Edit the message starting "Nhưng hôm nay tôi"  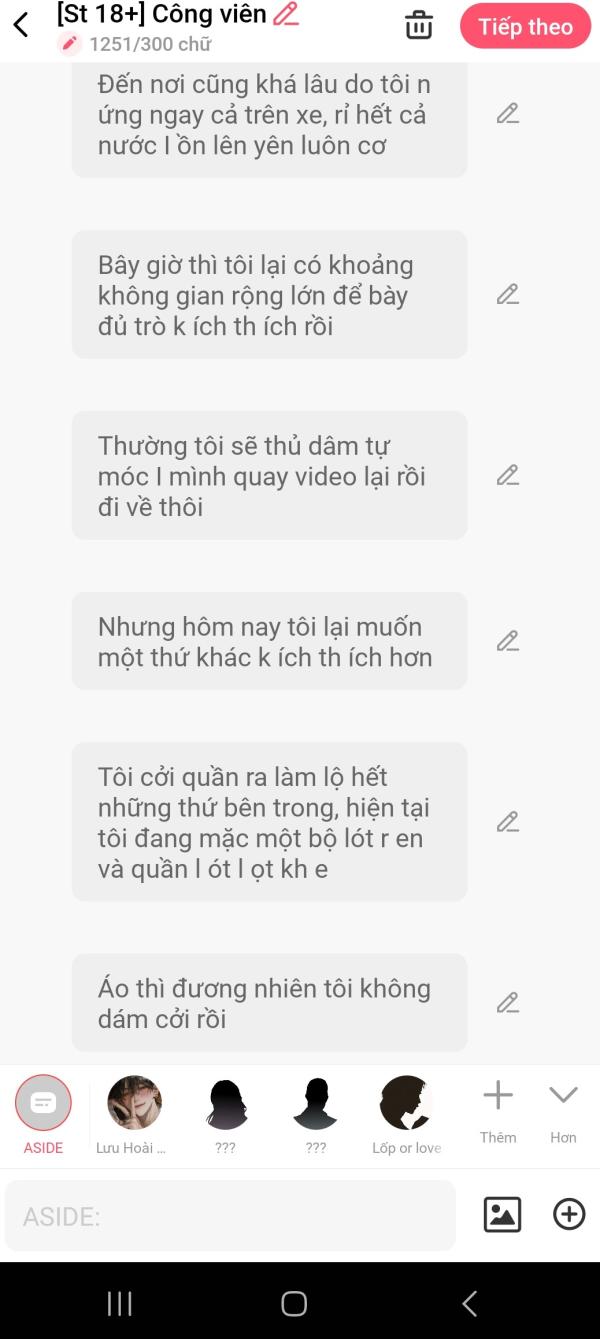[x=508, y=641]
